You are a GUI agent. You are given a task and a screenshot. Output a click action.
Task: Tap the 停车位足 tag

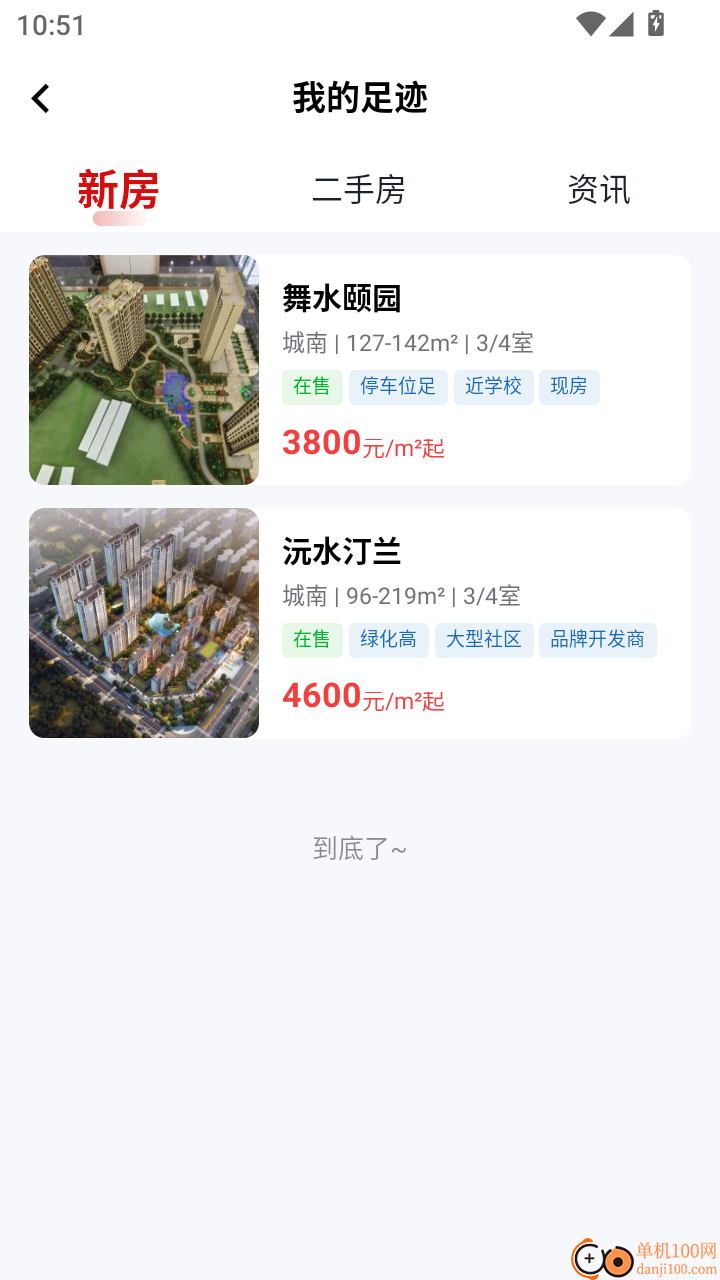point(398,387)
